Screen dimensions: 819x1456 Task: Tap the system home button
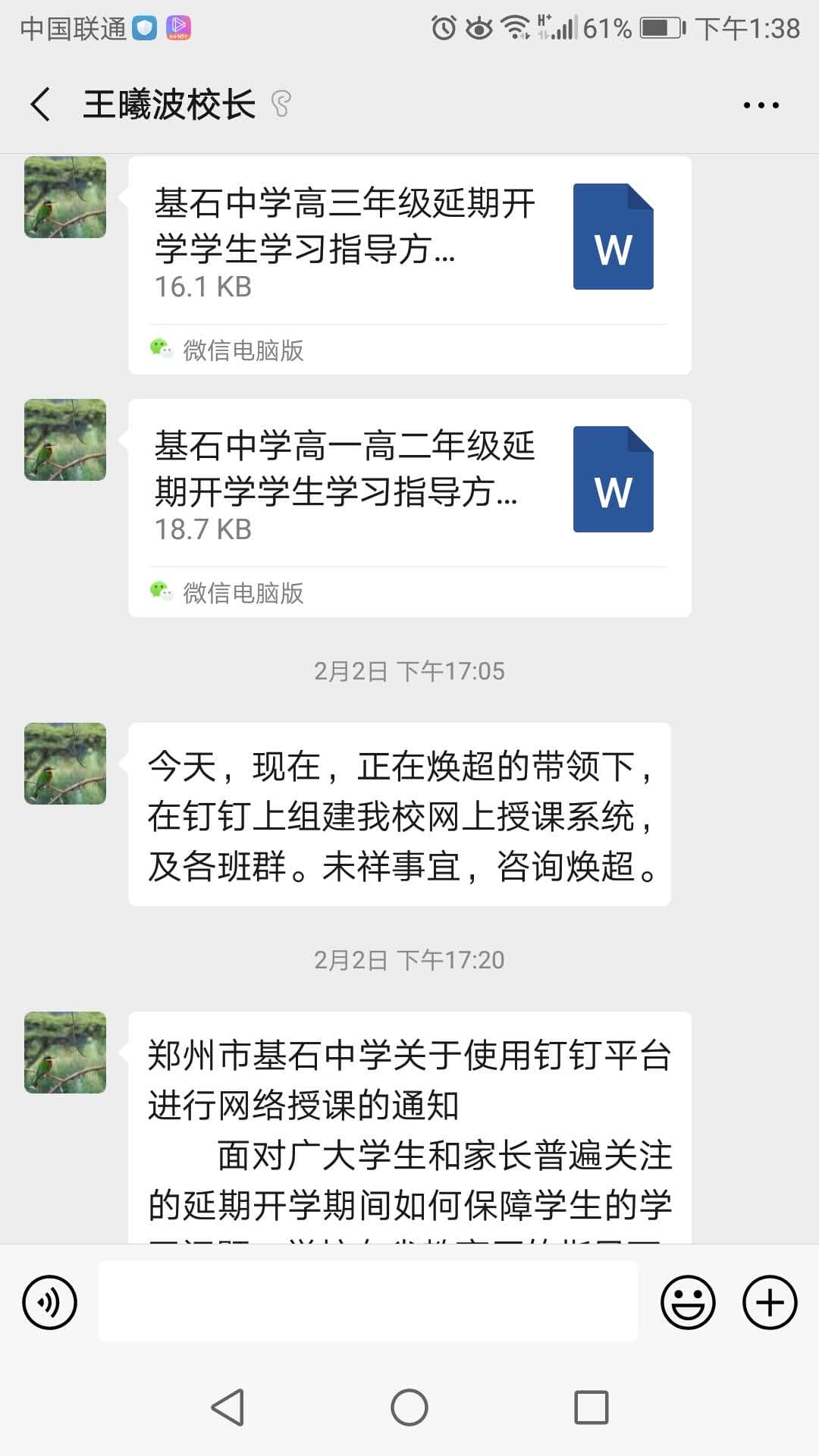(x=409, y=1407)
